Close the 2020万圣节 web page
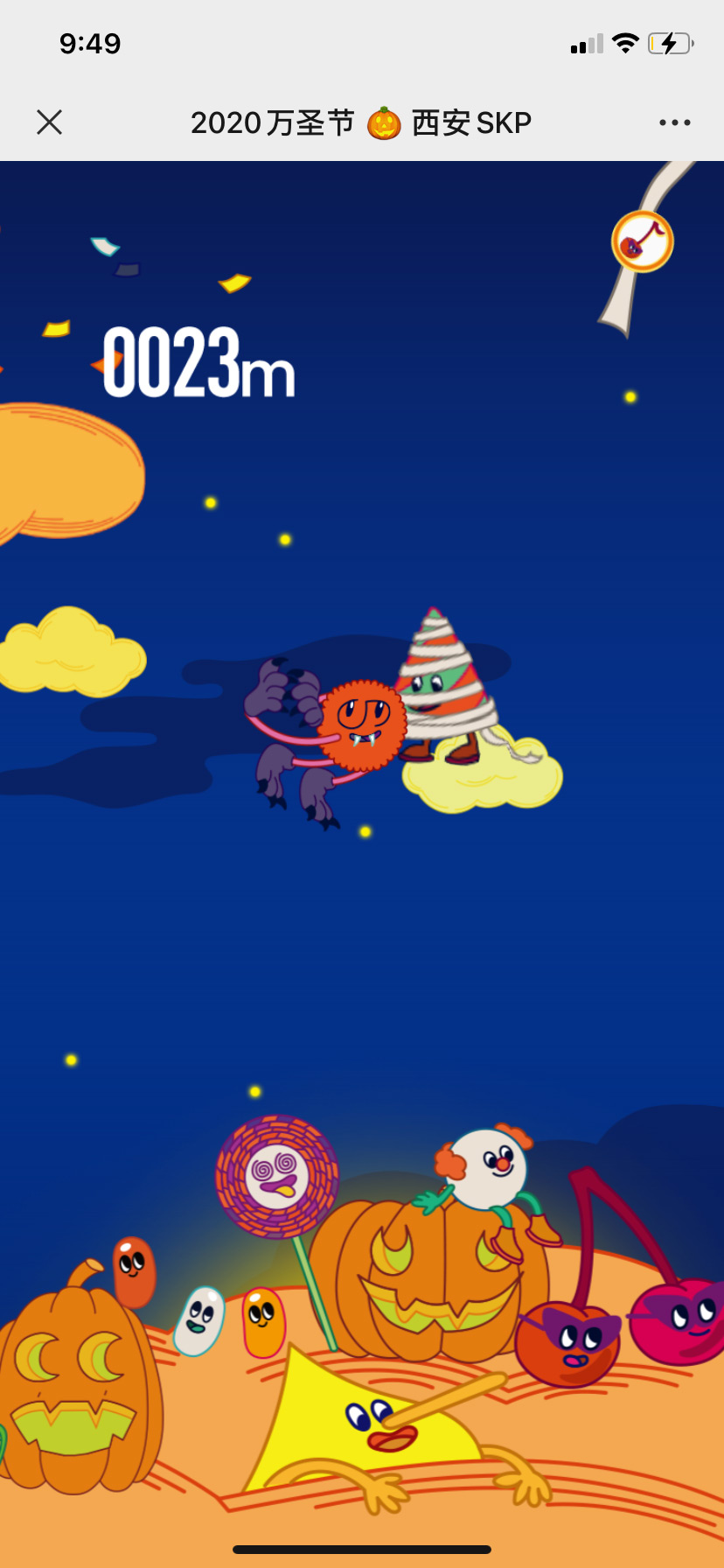 [x=50, y=122]
